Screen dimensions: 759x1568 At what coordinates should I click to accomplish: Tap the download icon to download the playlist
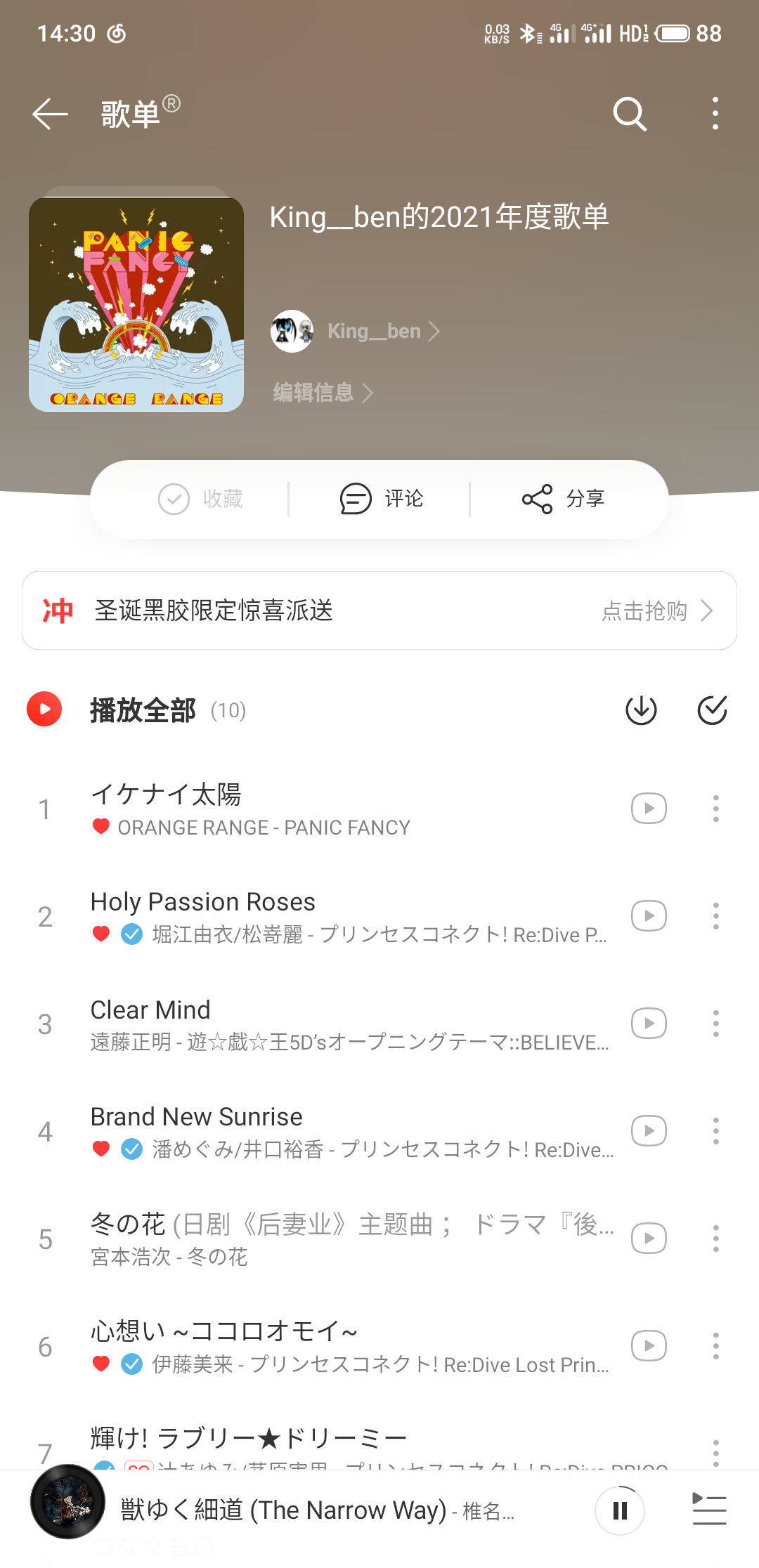(640, 711)
